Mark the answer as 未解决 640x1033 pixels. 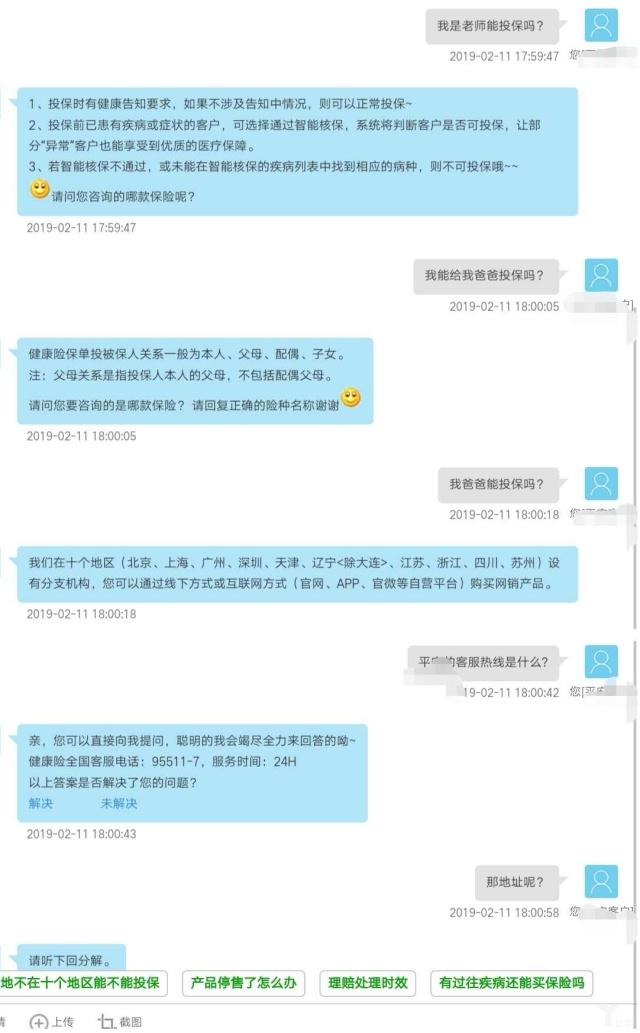119,803
